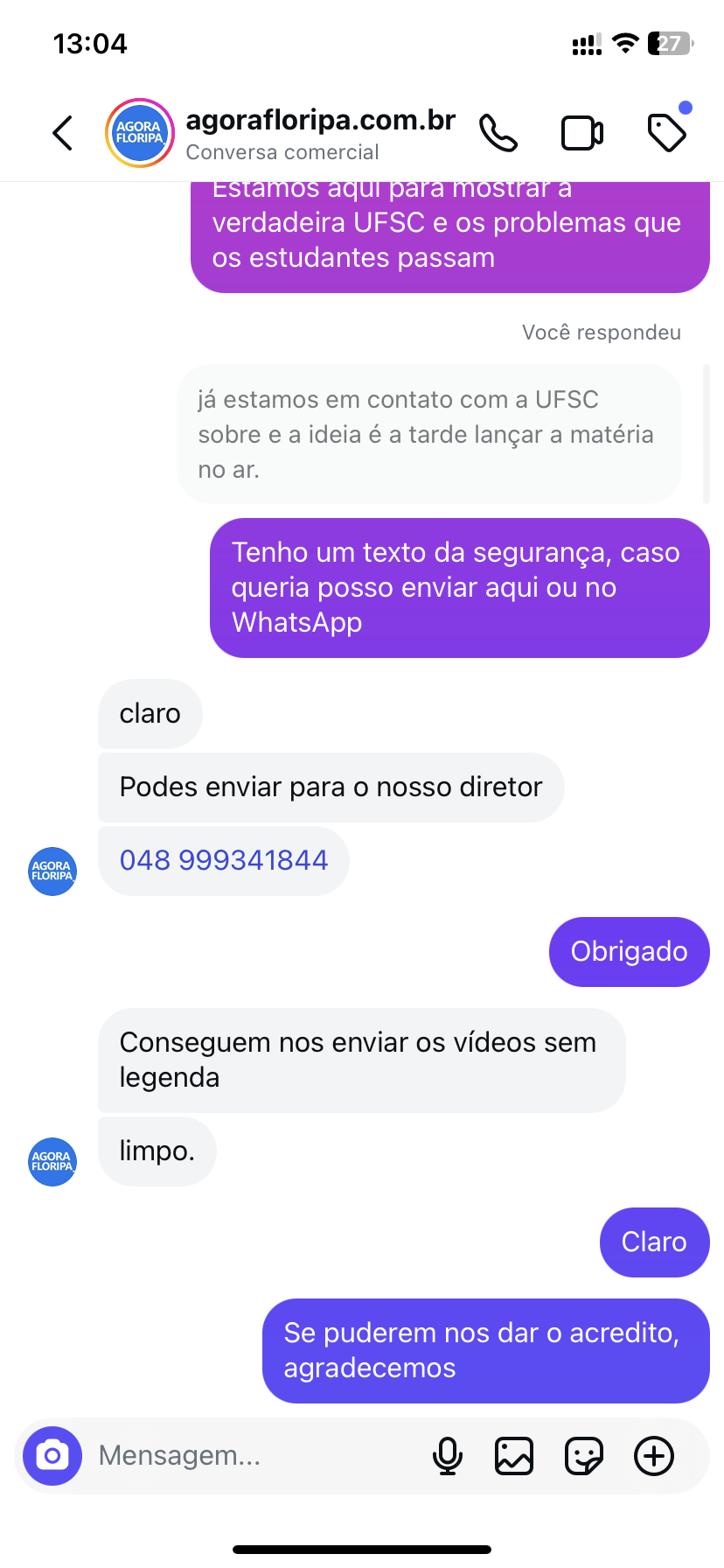Open the camera to send a photo
Image resolution: width=724 pixels, height=1568 pixels.
point(52,1456)
